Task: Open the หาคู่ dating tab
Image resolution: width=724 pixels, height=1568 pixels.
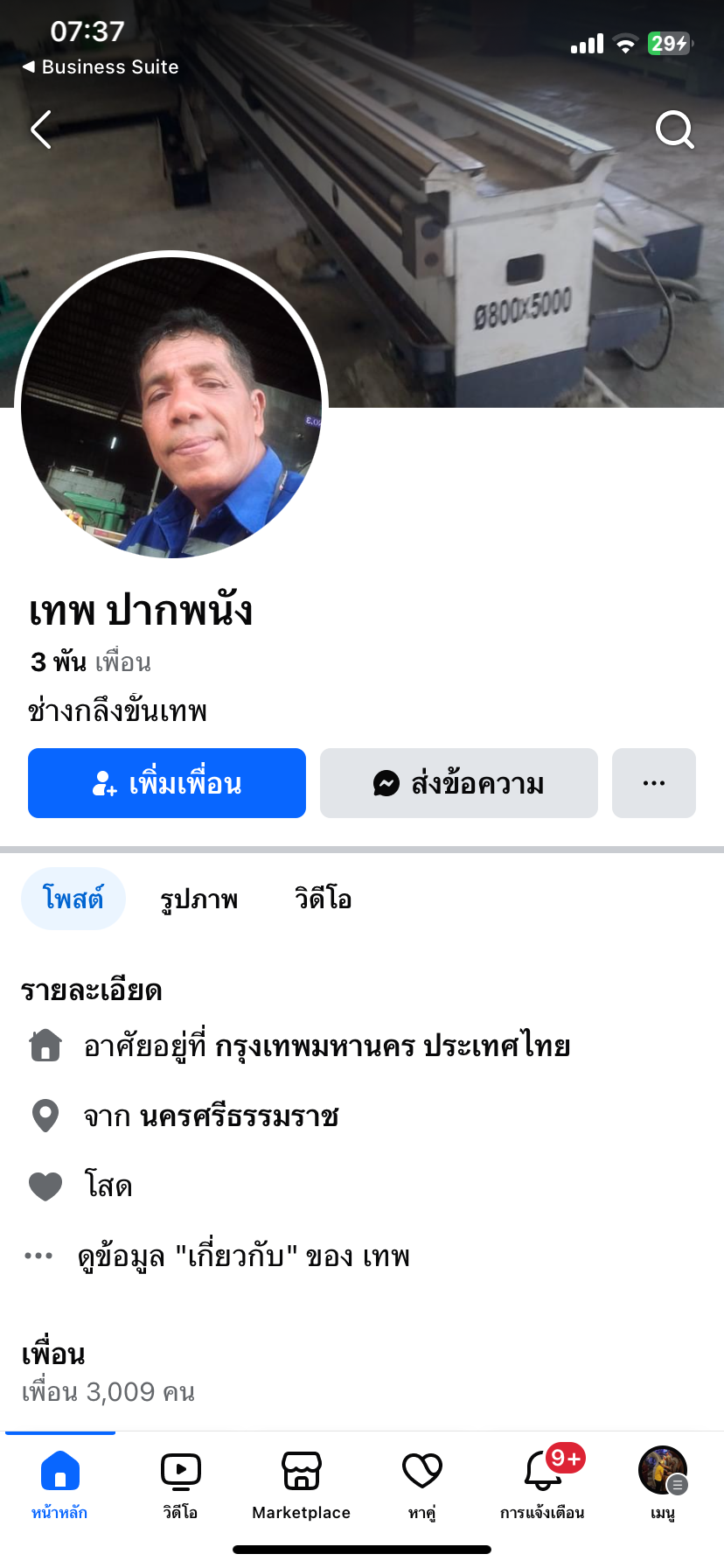Action: [x=421, y=1482]
